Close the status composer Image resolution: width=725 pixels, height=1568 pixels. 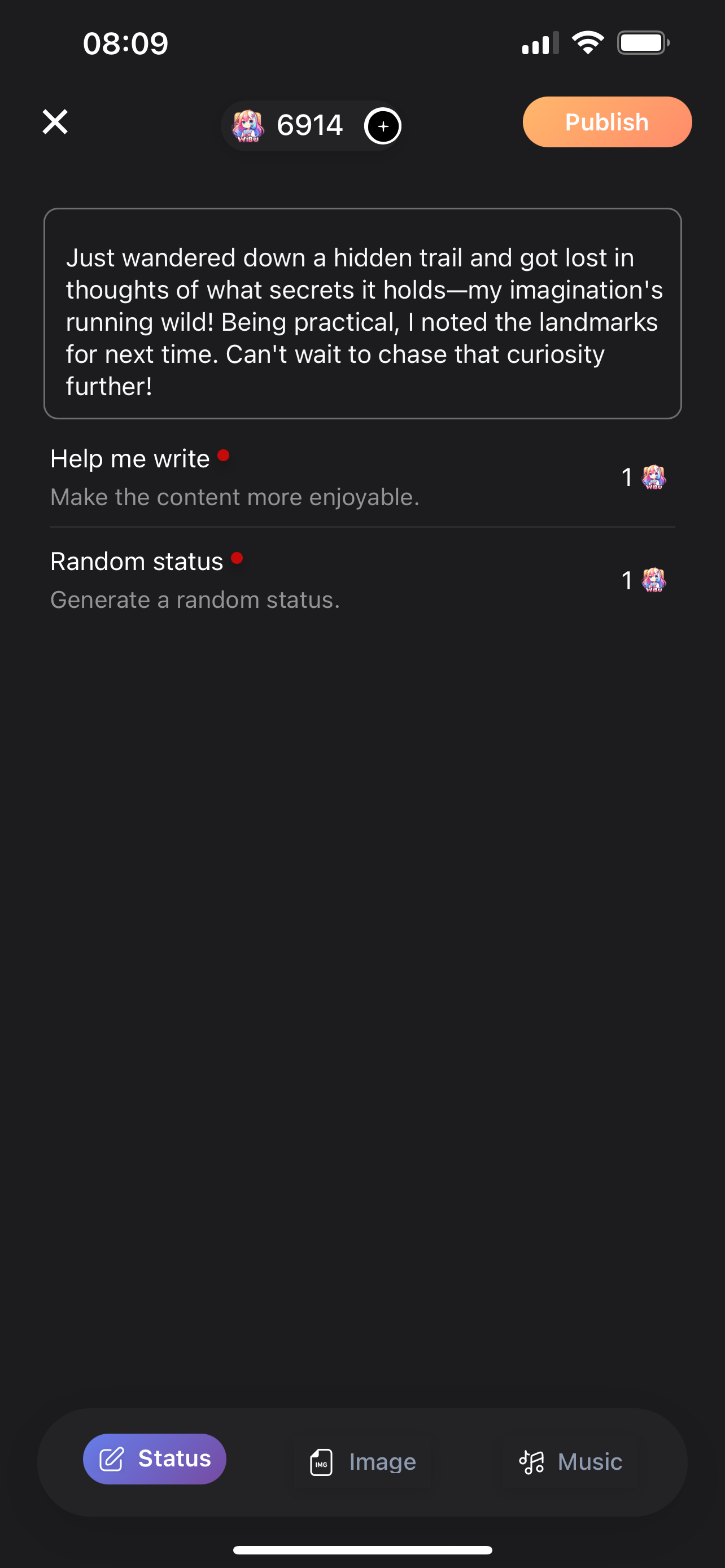[55, 122]
